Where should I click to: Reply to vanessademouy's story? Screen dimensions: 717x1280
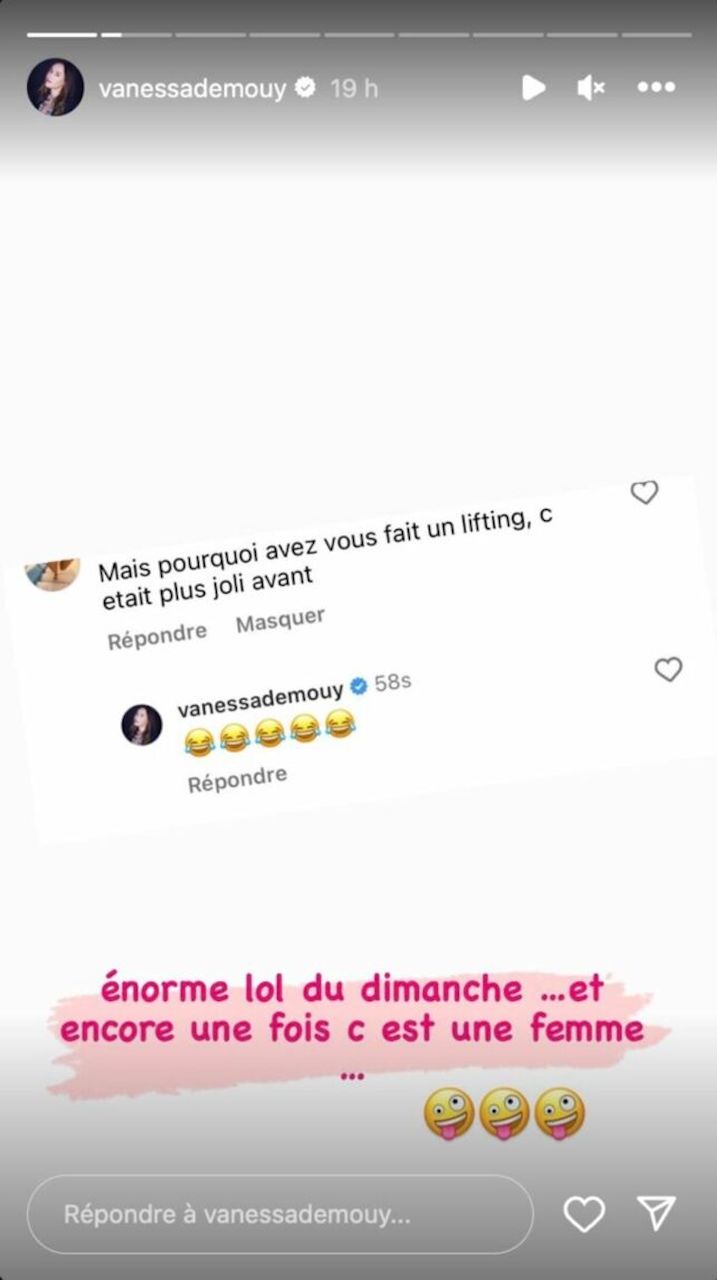(x=280, y=1214)
